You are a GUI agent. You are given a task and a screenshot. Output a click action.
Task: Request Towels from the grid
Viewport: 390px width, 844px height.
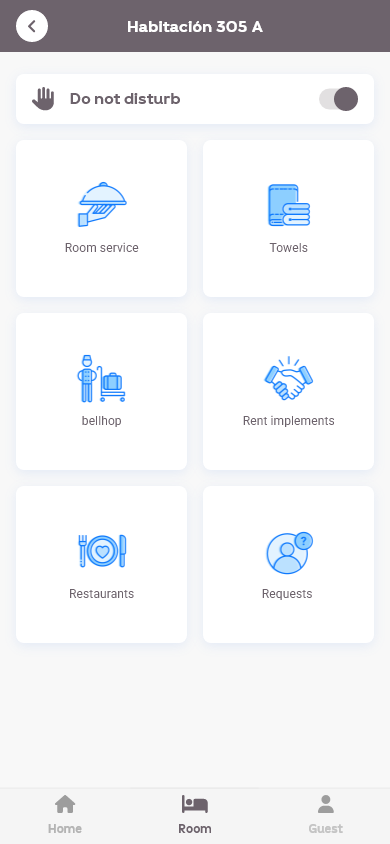288,219
